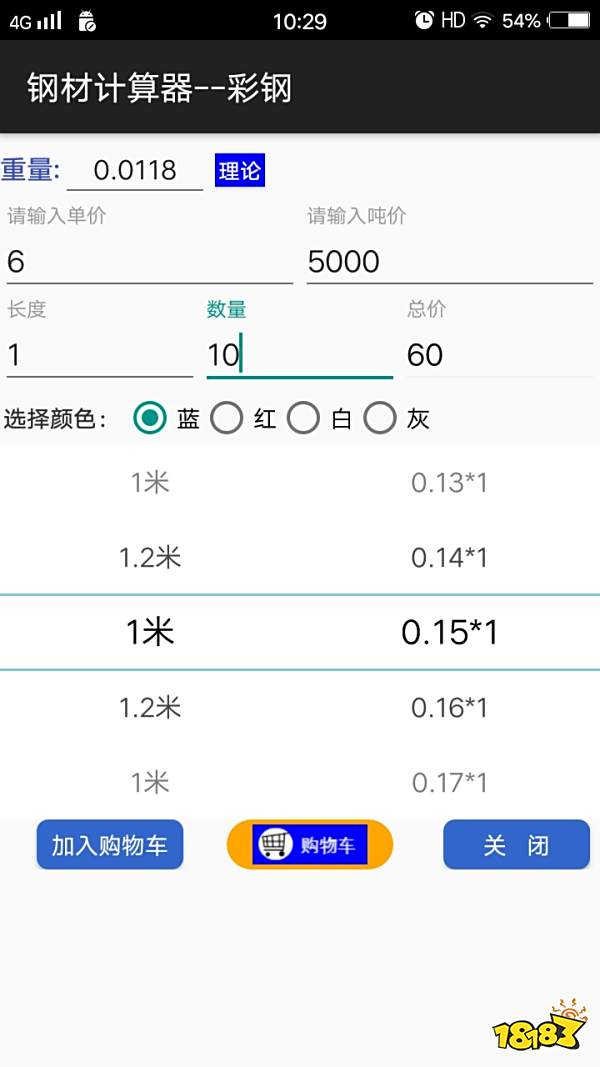
Task: Open the 购物车 shopping cart
Action: tap(310, 845)
